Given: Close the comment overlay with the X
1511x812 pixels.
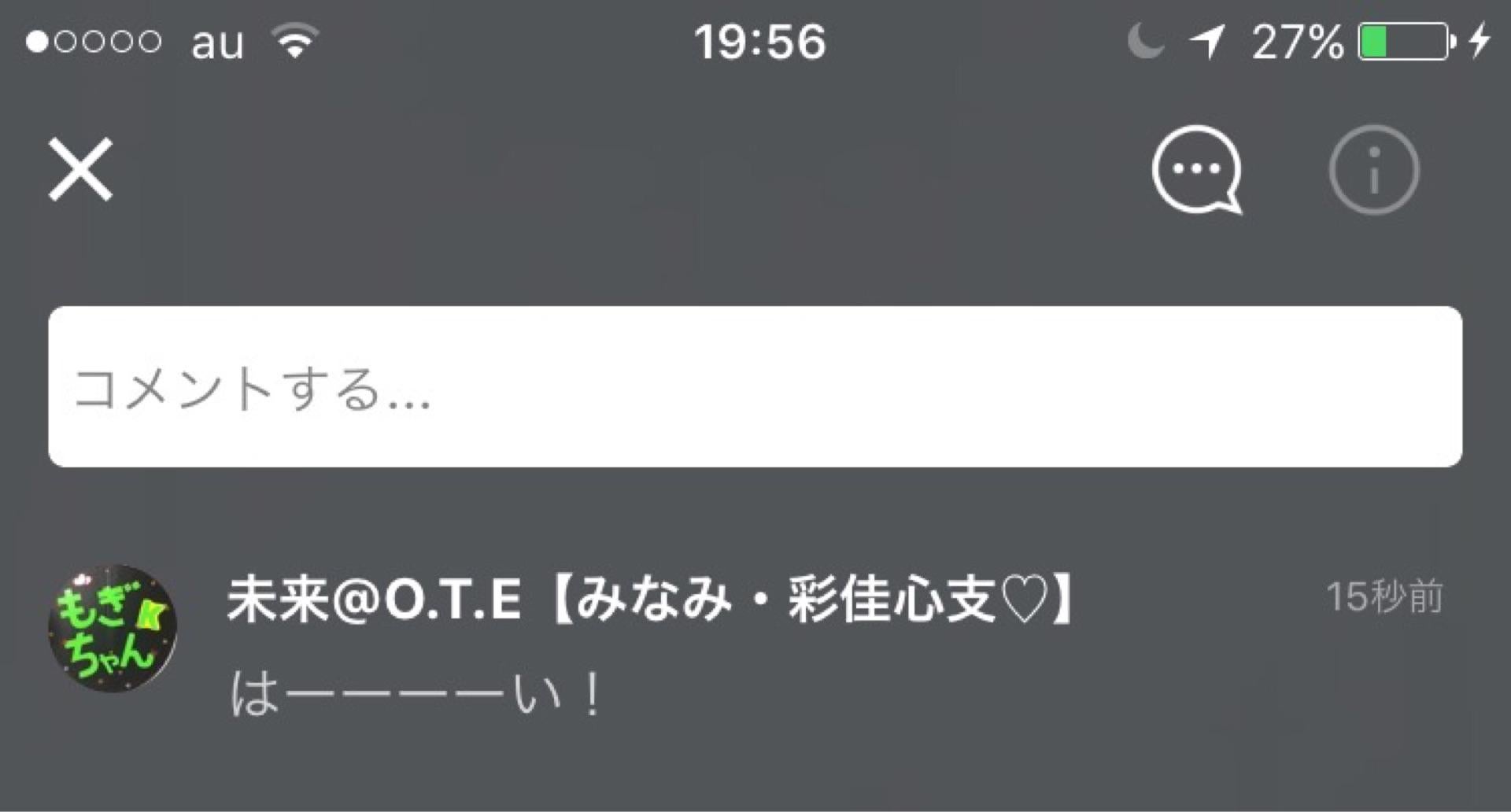Looking at the screenshot, I should (x=80, y=169).
